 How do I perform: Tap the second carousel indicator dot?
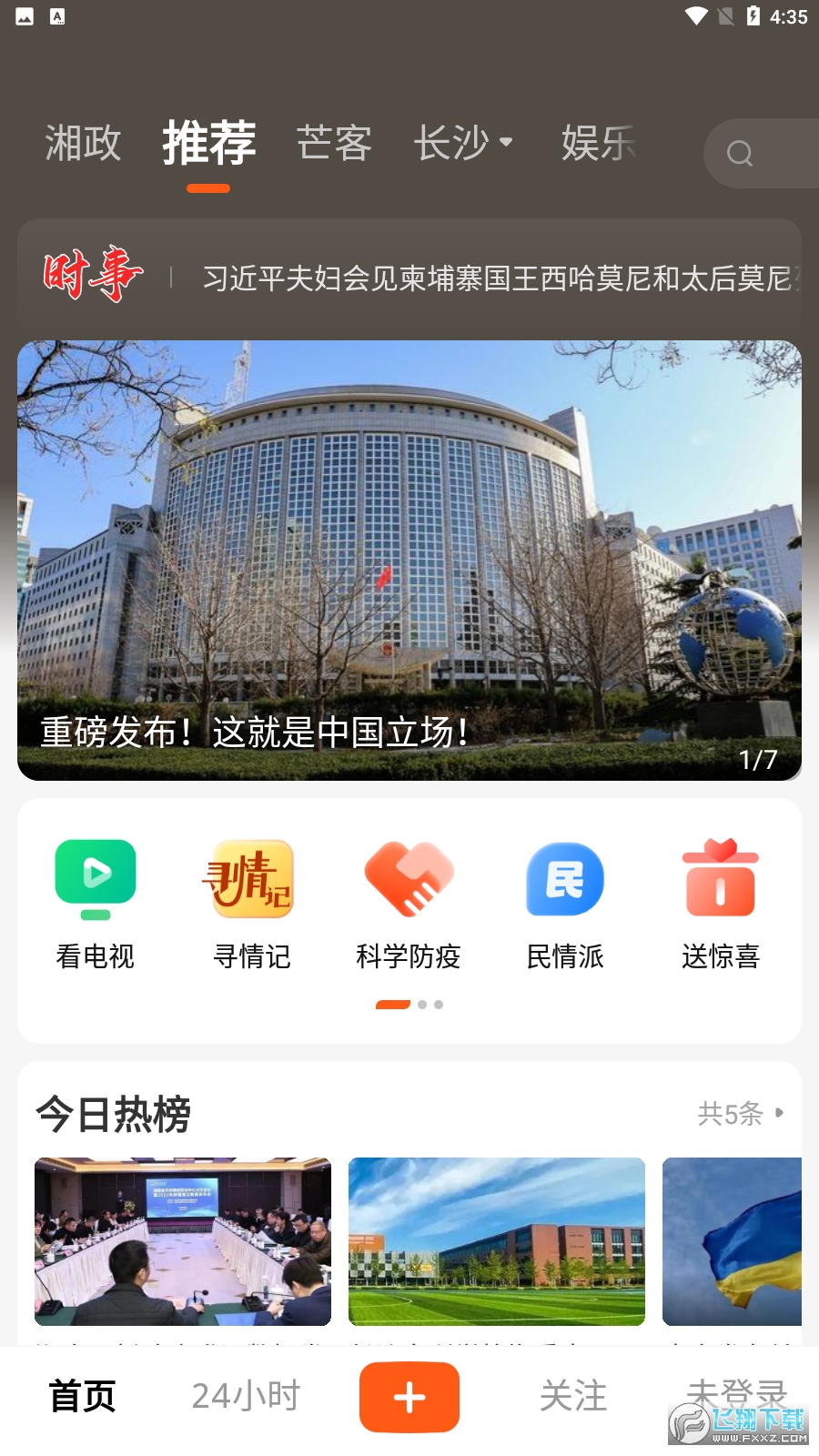[x=421, y=1005]
